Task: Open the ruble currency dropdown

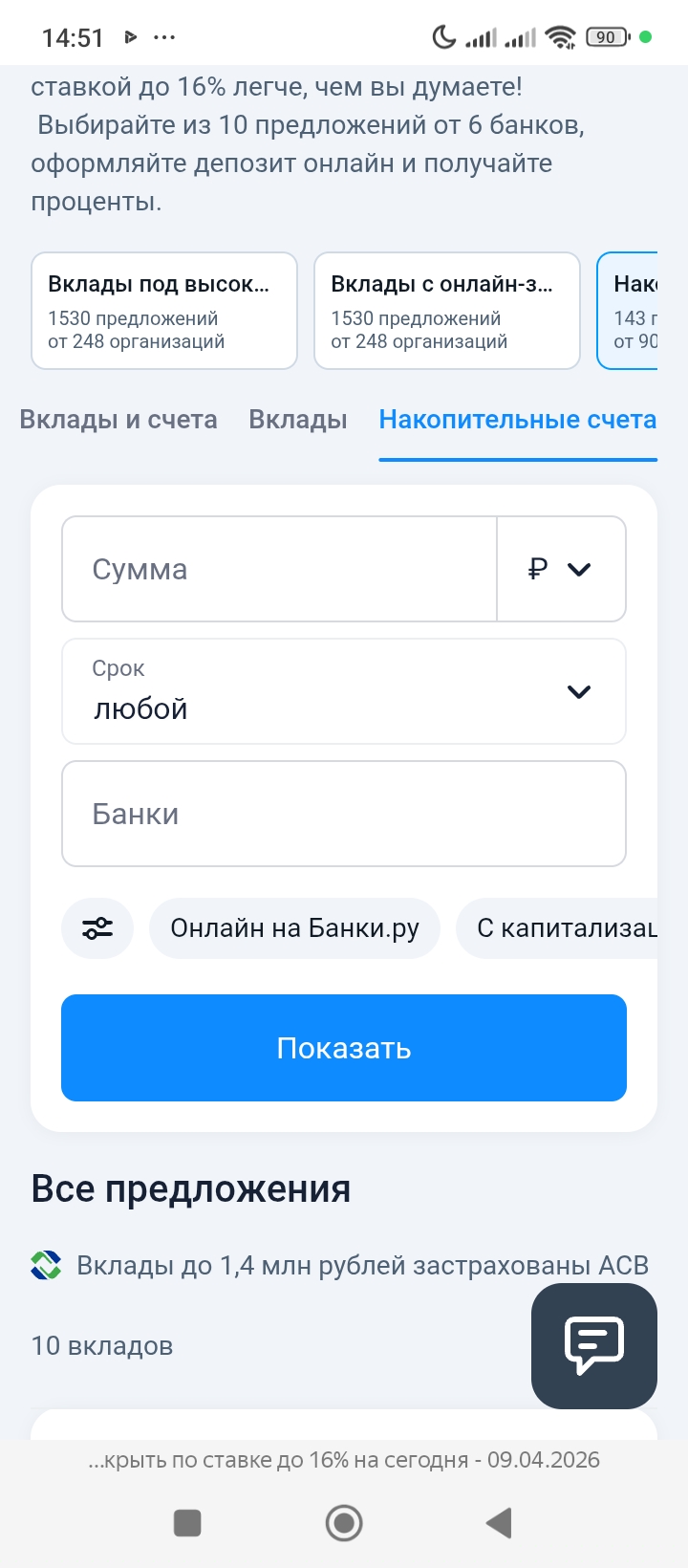Action: click(561, 570)
